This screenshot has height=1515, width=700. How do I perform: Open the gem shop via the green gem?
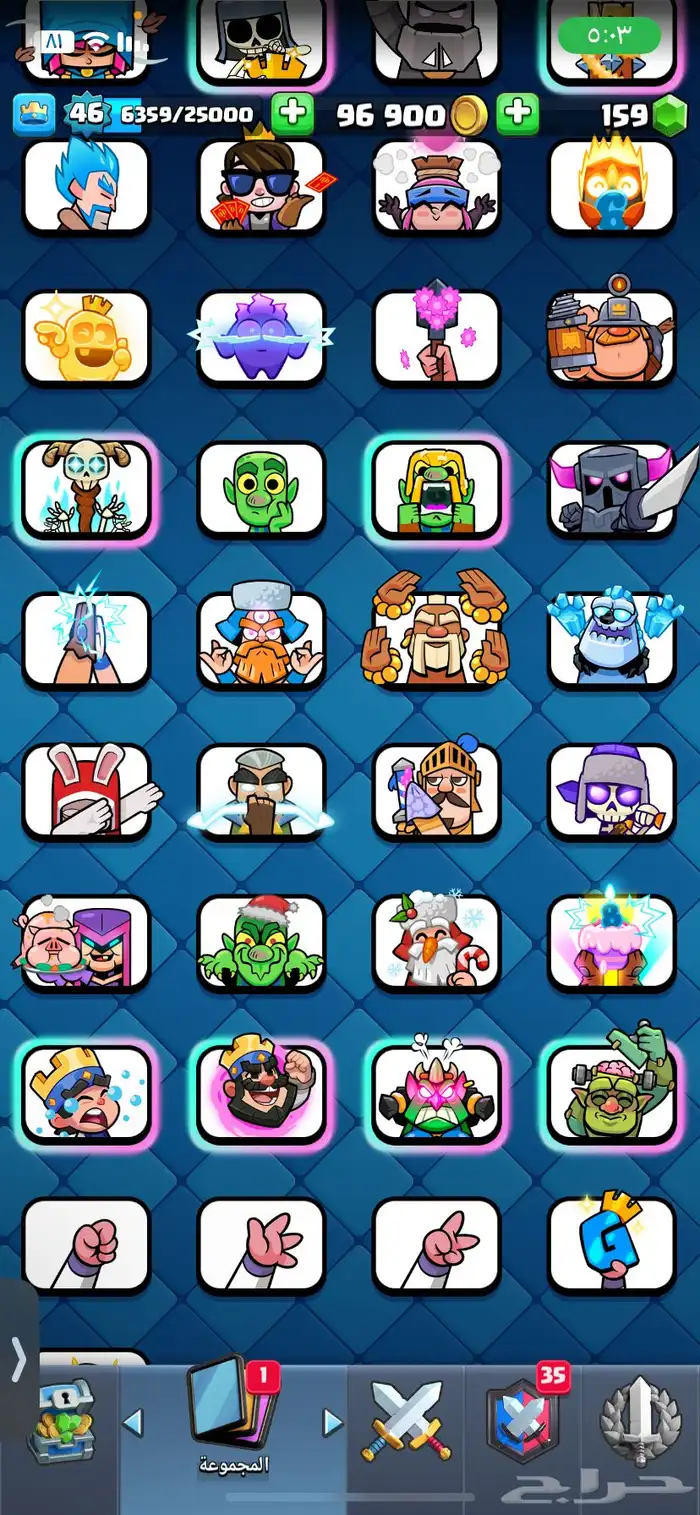tap(670, 116)
